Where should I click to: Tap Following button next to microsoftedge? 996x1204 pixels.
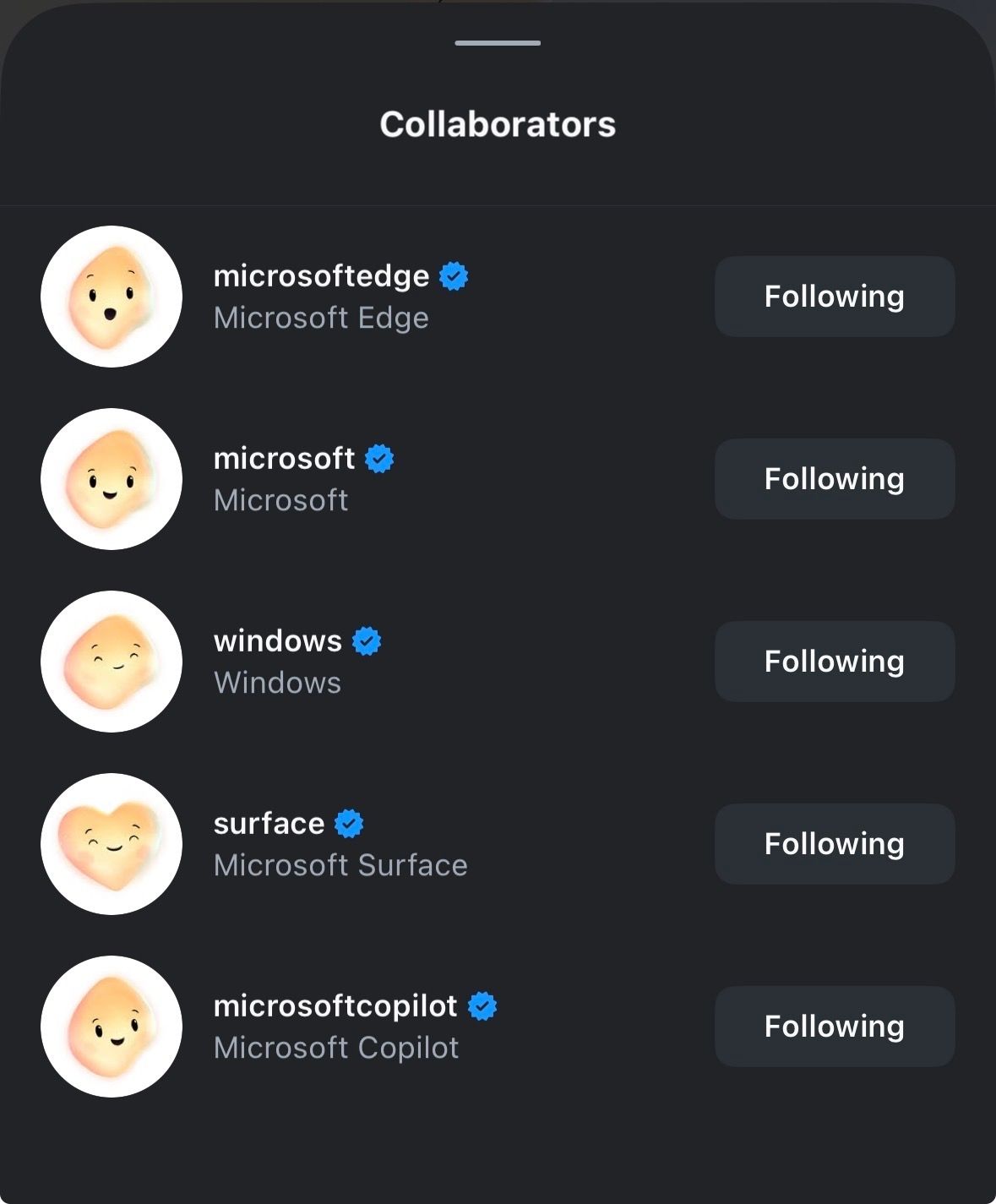[834, 297]
